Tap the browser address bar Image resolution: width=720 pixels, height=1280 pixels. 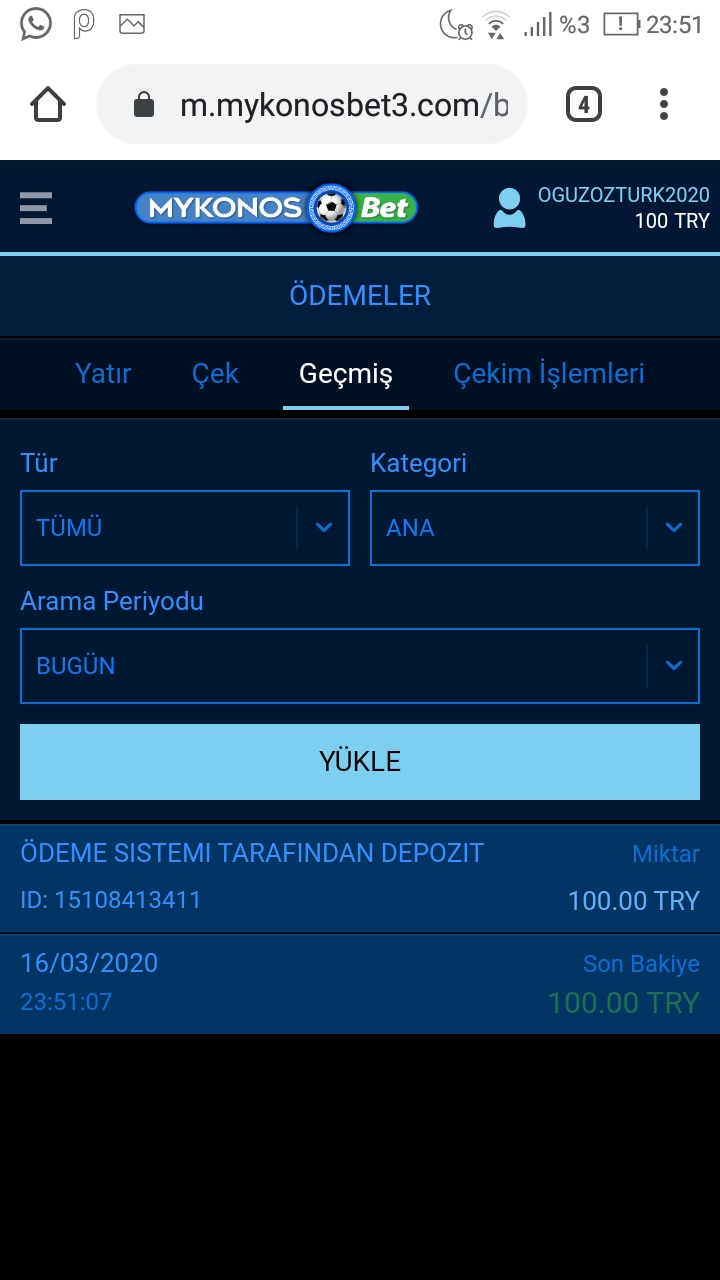(x=312, y=105)
